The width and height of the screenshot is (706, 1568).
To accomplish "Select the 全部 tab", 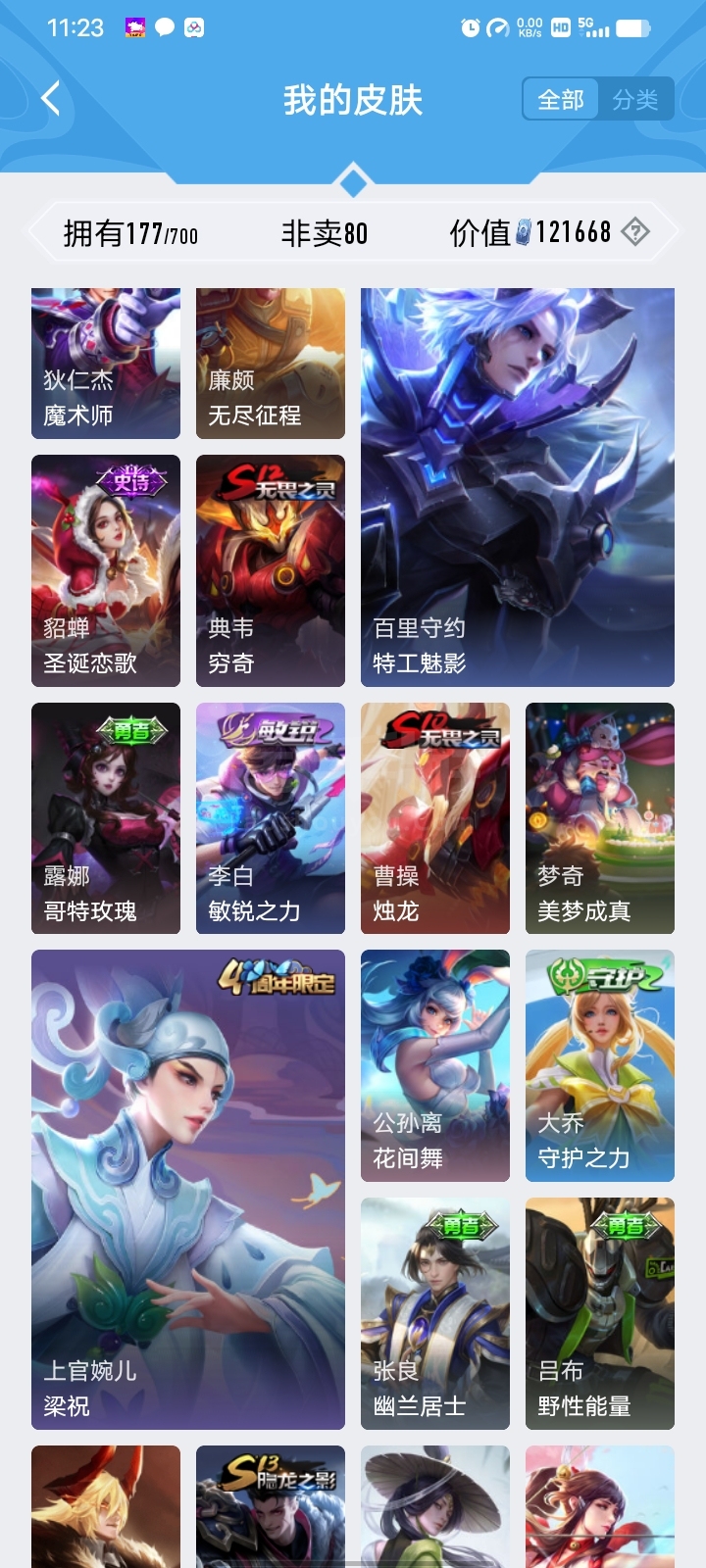I will pos(561,99).
